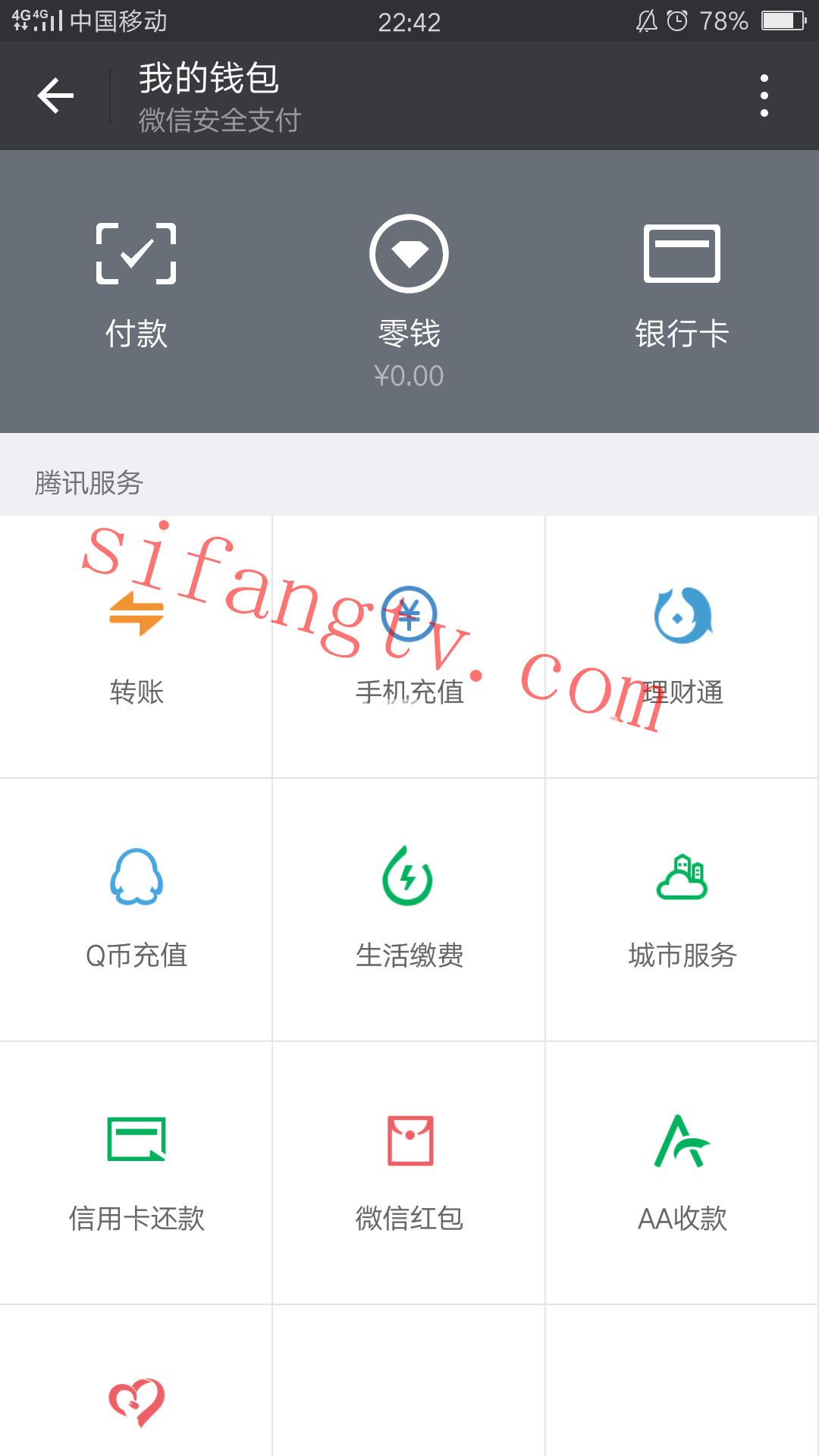
Task: Open the three-dot overflow menu
Action: click(x=764, y=96)
